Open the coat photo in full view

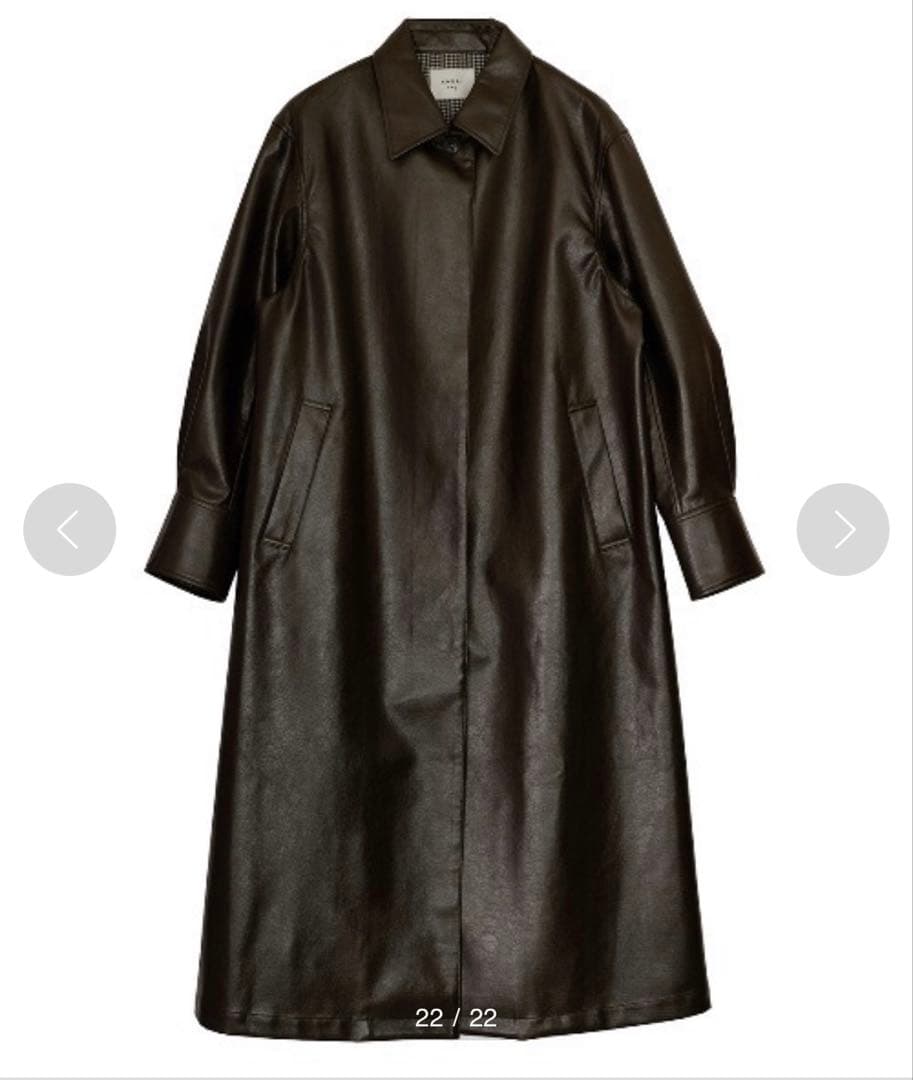pos(456,600)
